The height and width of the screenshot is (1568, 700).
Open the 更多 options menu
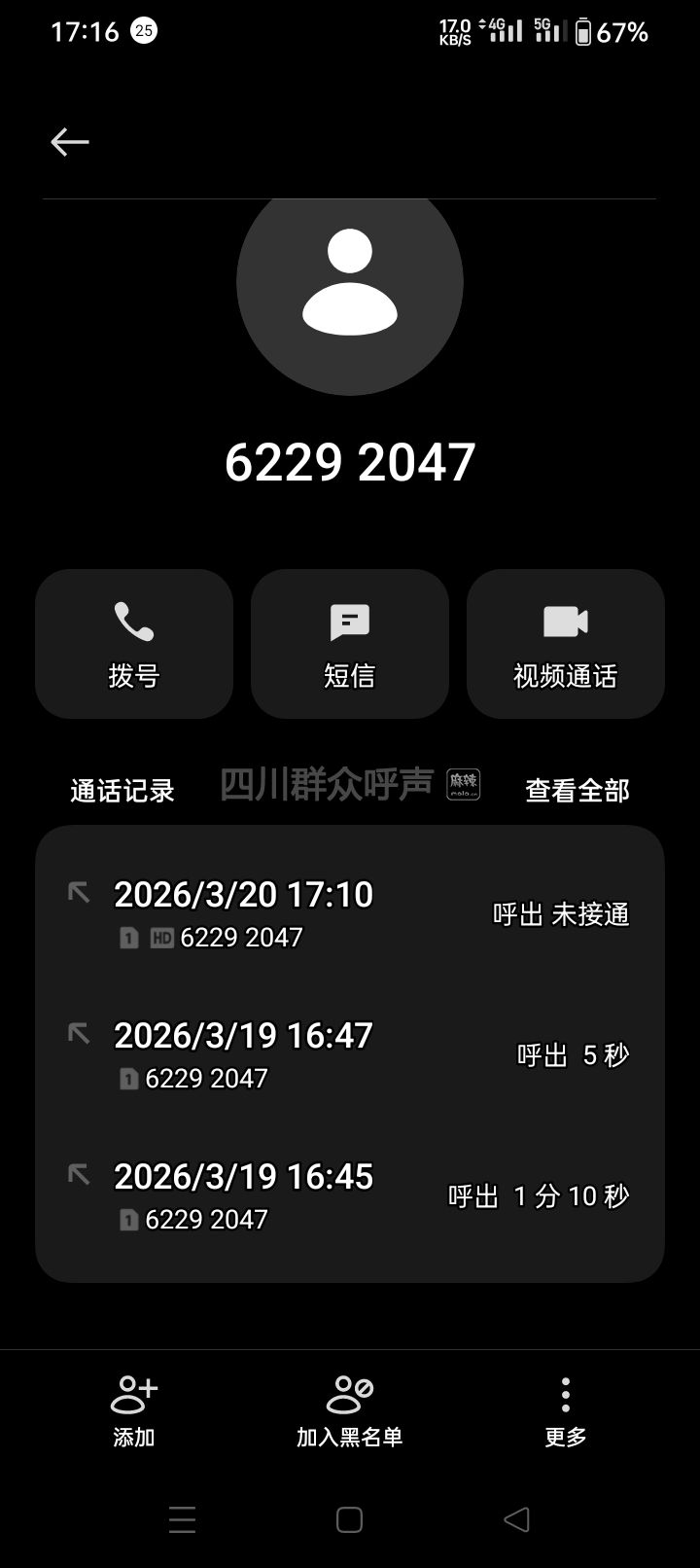[x=566, y=1410]
